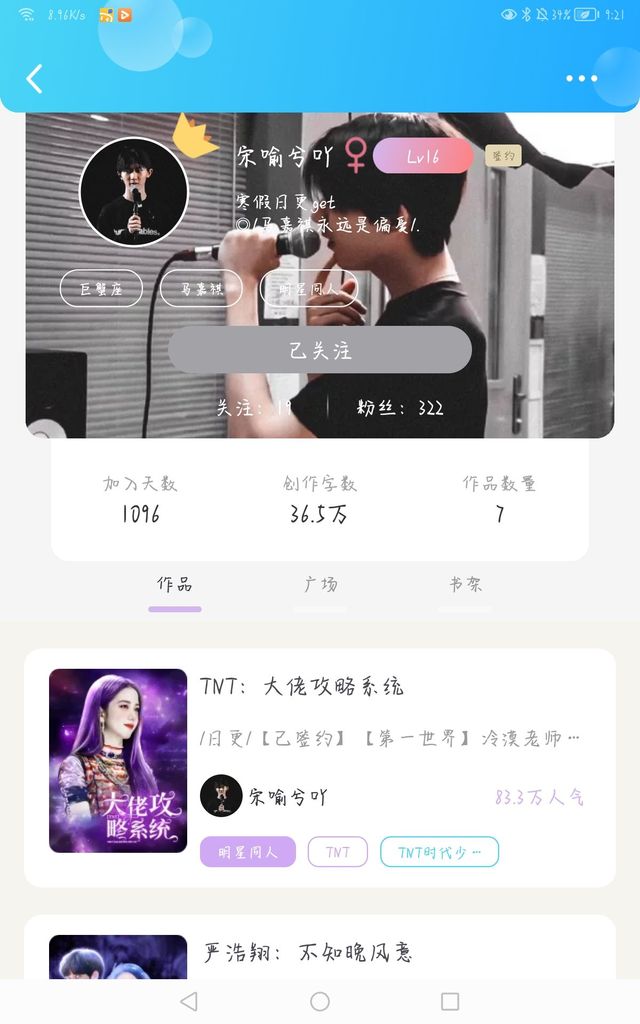The image size is (640, 1024).
Task: View the 粉丝 322 followers list
Action: [400, 408]
